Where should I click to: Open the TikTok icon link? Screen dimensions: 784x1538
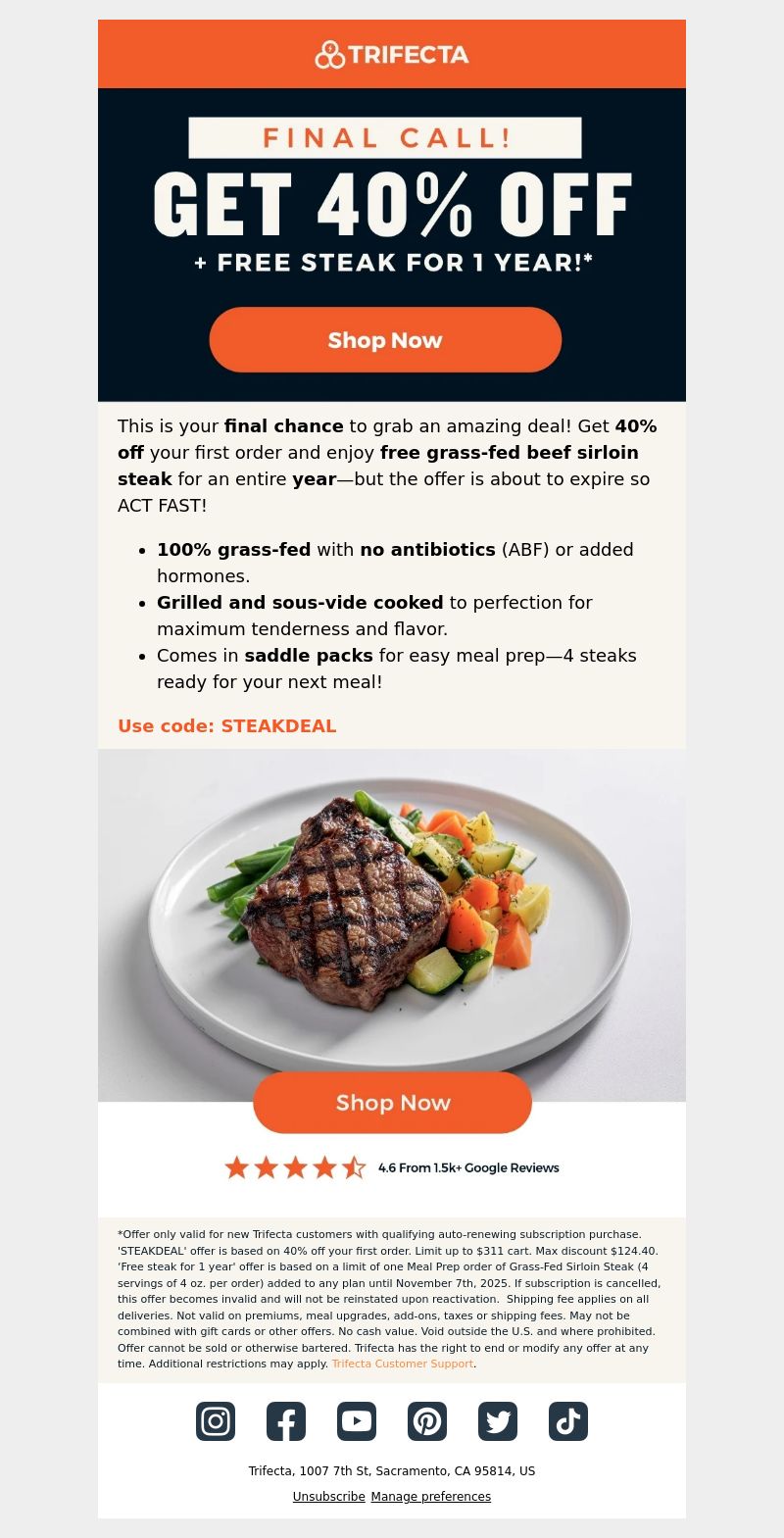point(568,1421)
